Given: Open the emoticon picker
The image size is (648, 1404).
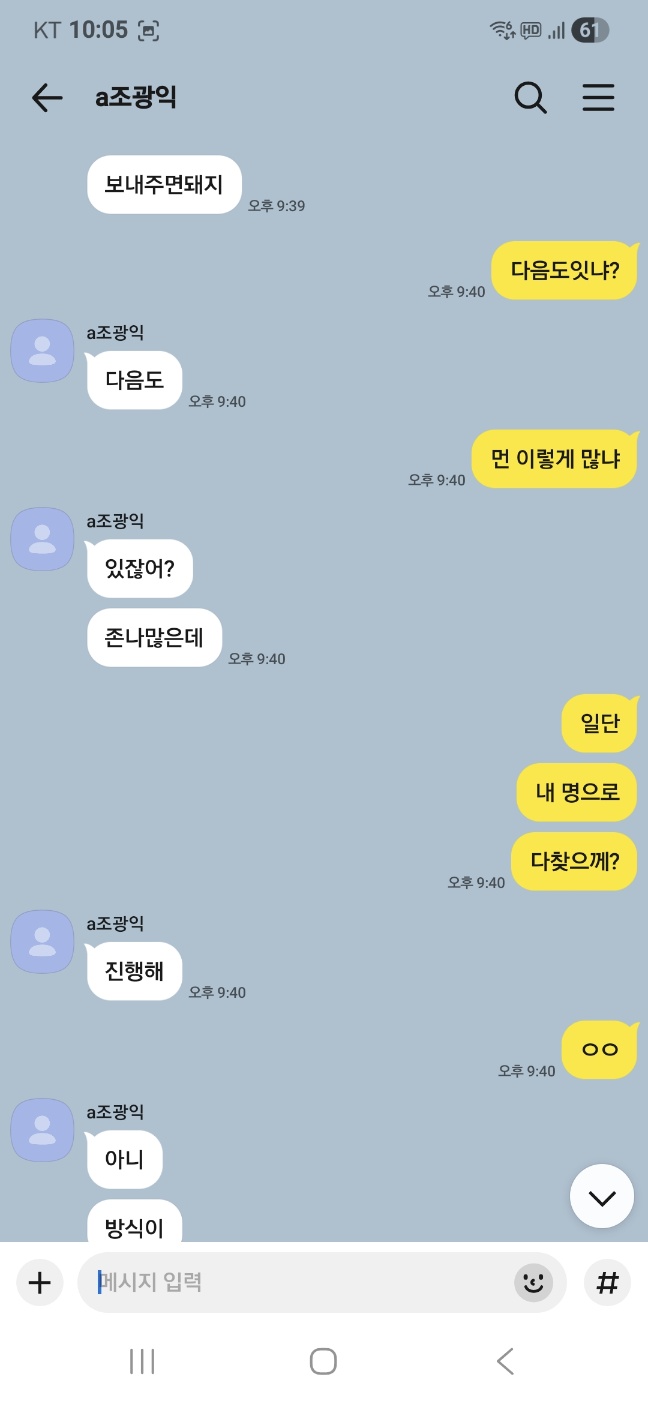Looking at the screenshot, I should (x=533, y=1282).
